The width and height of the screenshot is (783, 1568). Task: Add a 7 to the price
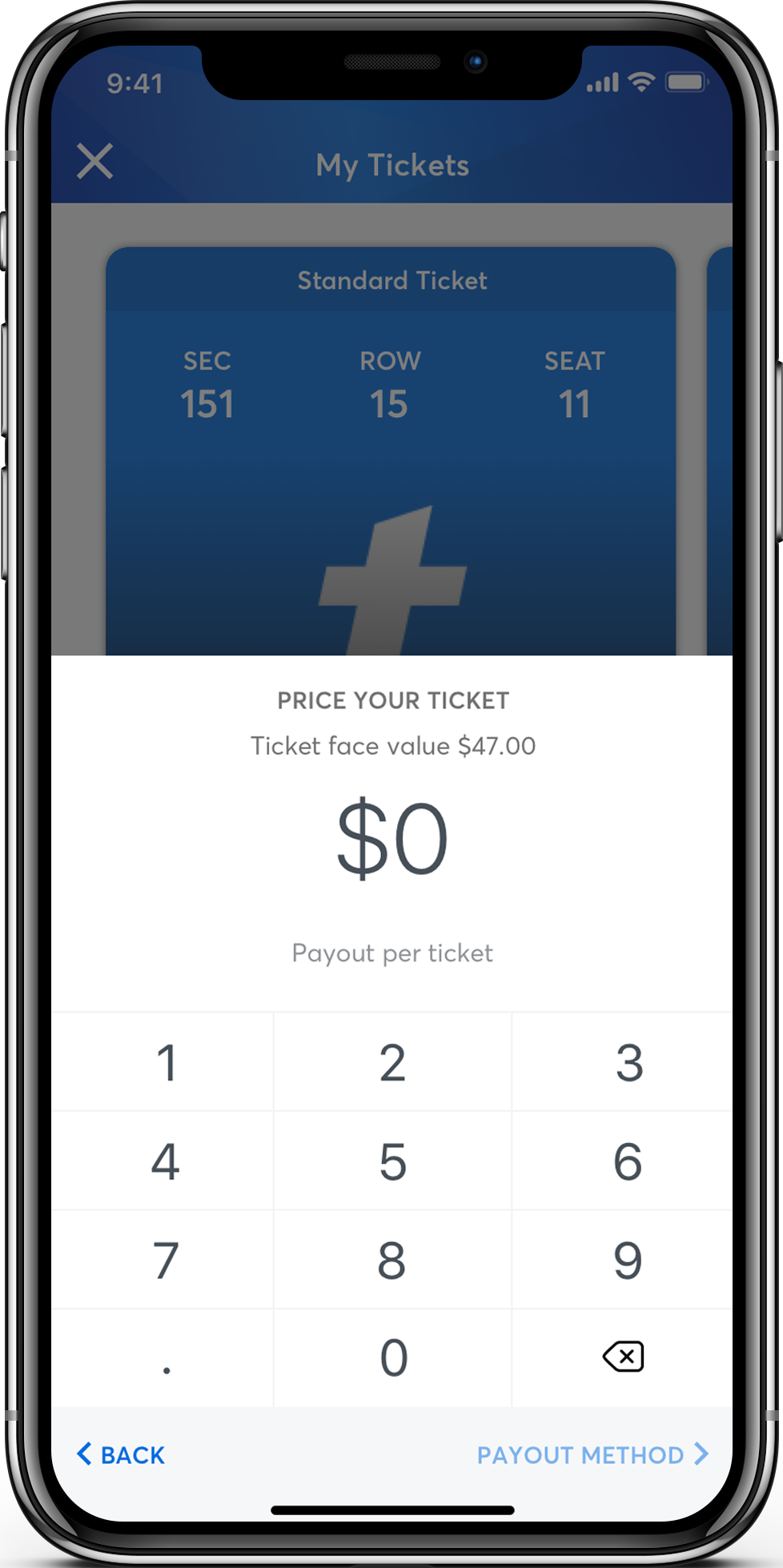coord(165,1261)
